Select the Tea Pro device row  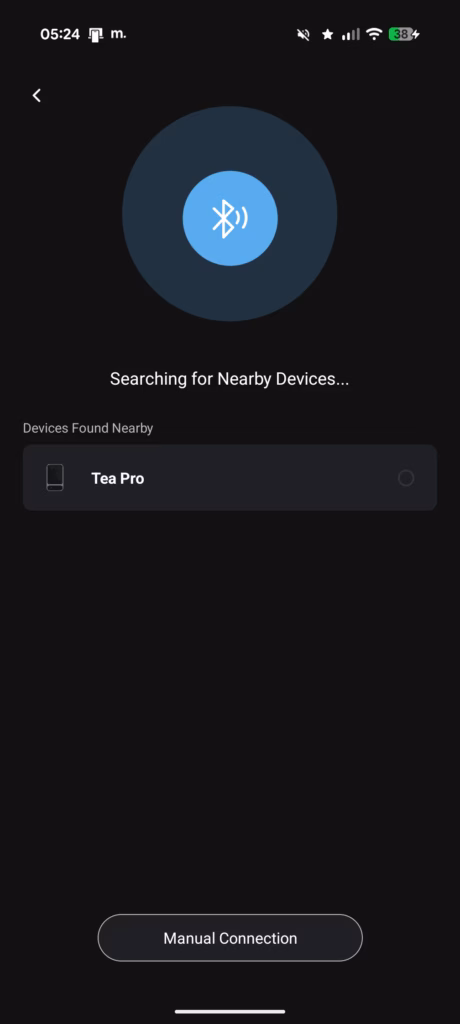(230, 477)
